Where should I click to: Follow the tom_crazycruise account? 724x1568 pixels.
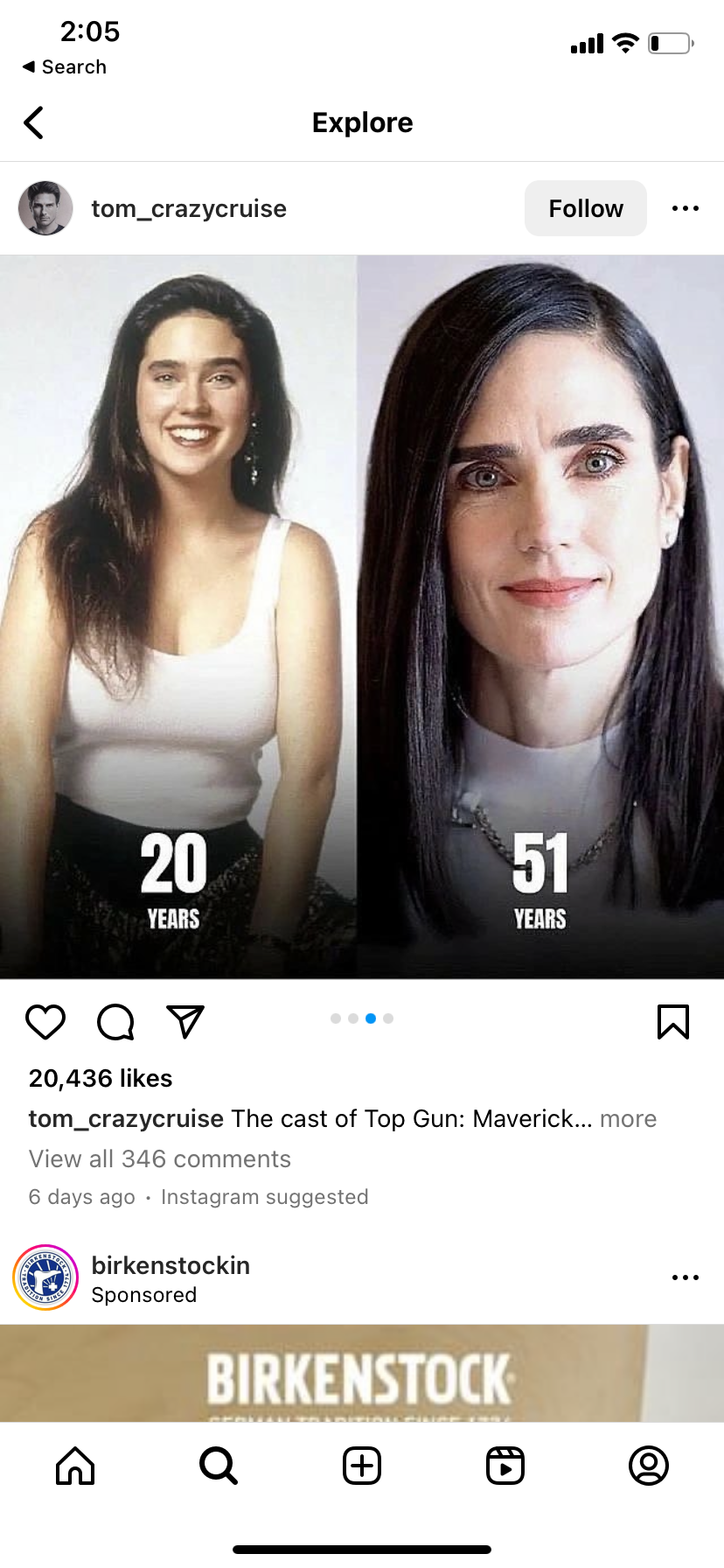(x=585, y=208)
